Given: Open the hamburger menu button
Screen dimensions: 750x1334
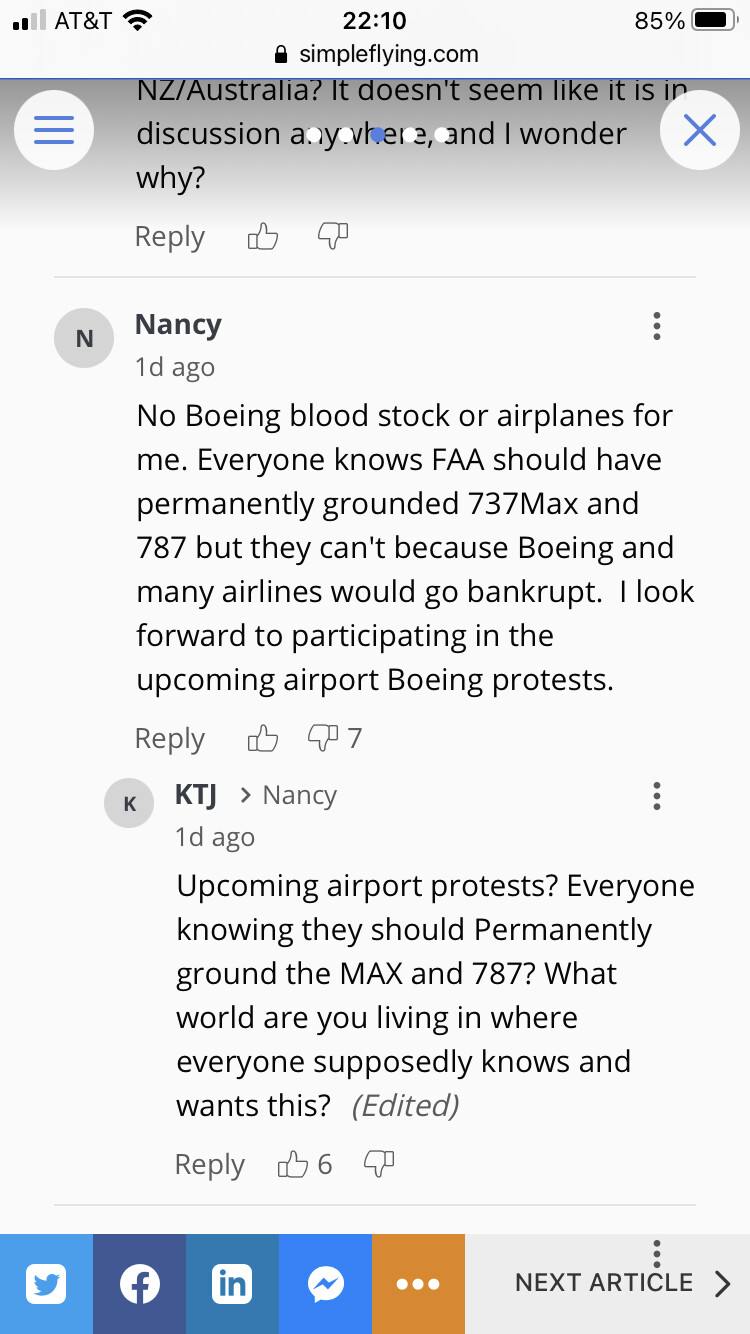Looking at the screenshot, I should [55, 131].
